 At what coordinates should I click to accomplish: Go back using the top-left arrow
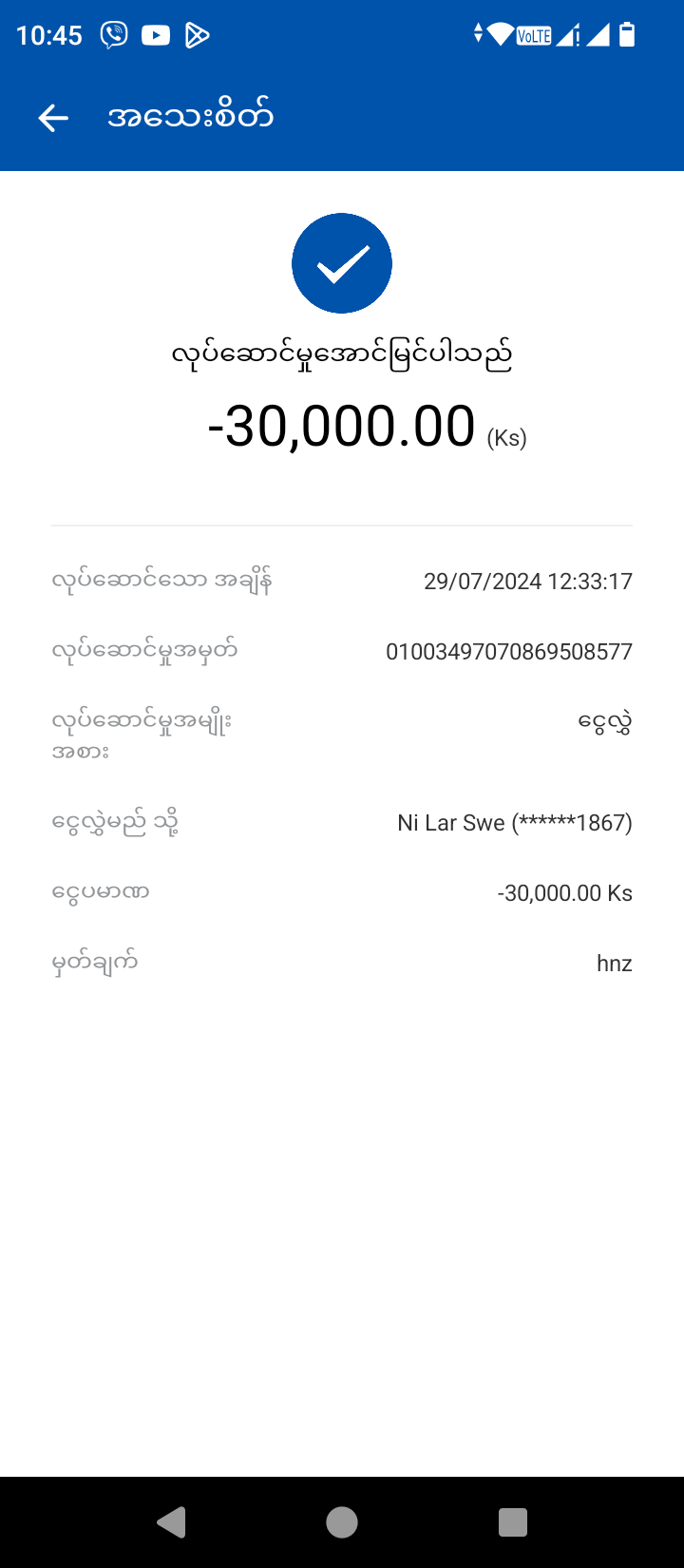pyautogui.click(x=53, y=118)
